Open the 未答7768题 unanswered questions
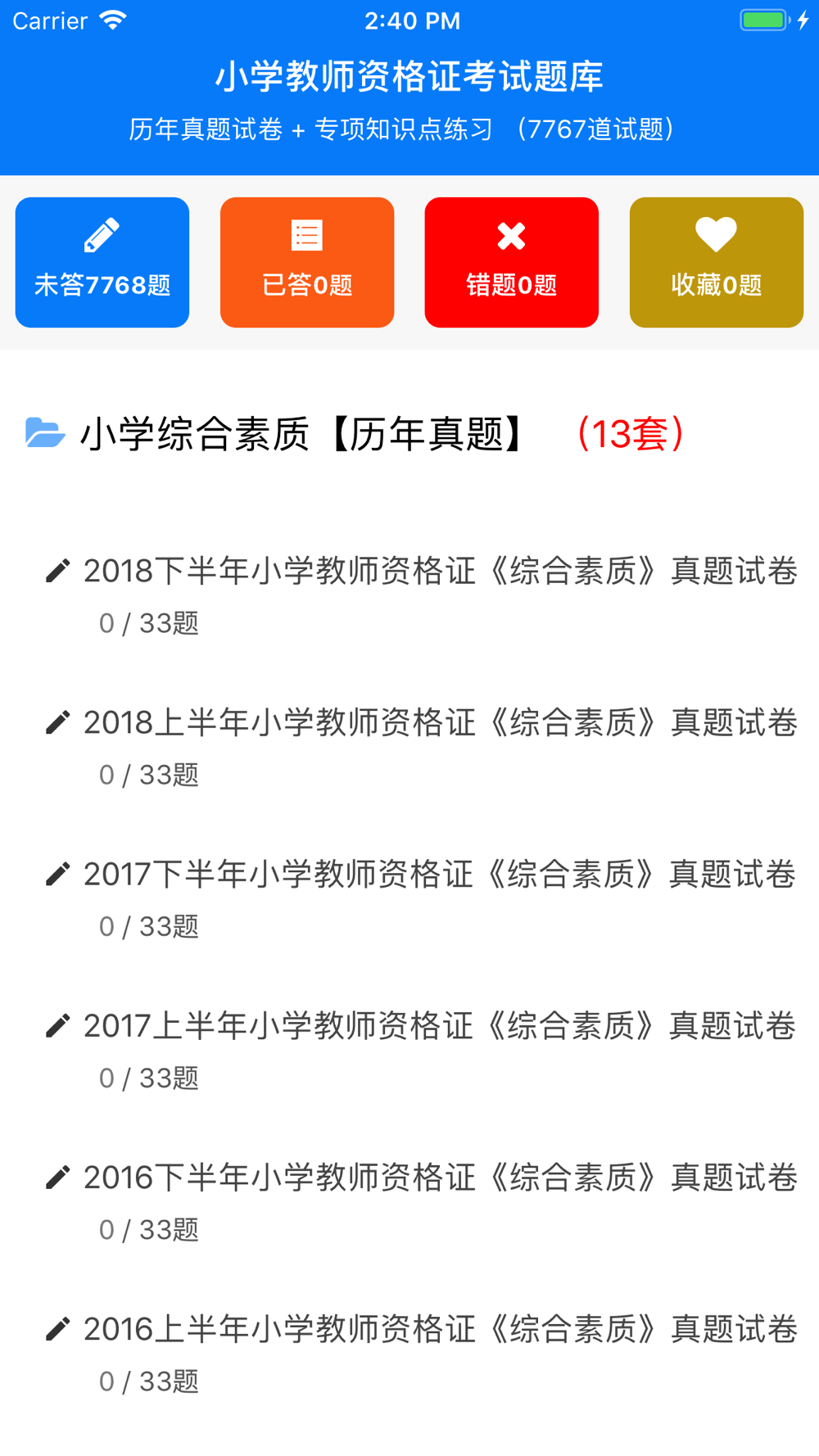This screenshot has width=819, height=1456. [x=102, y=262]
